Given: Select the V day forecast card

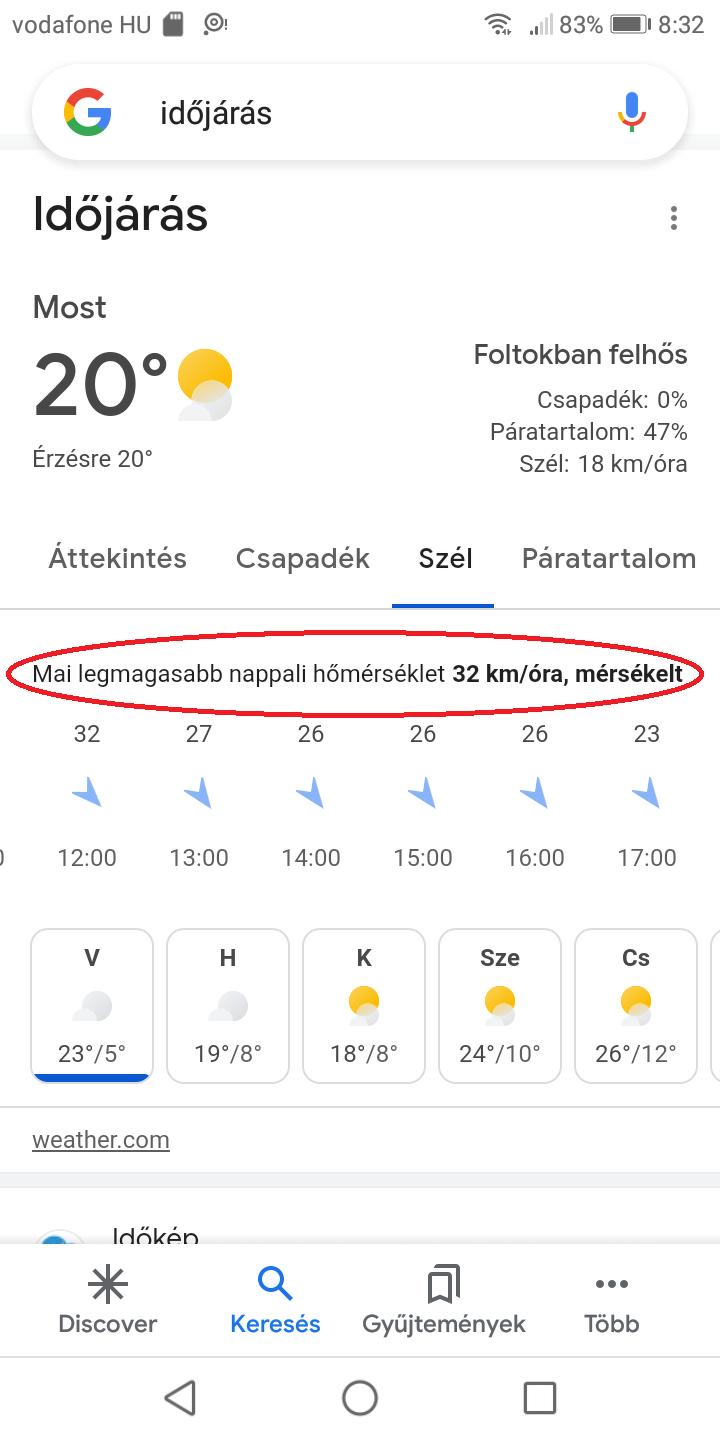Looking at the screenshot, I should click(x=92, y=1005).
